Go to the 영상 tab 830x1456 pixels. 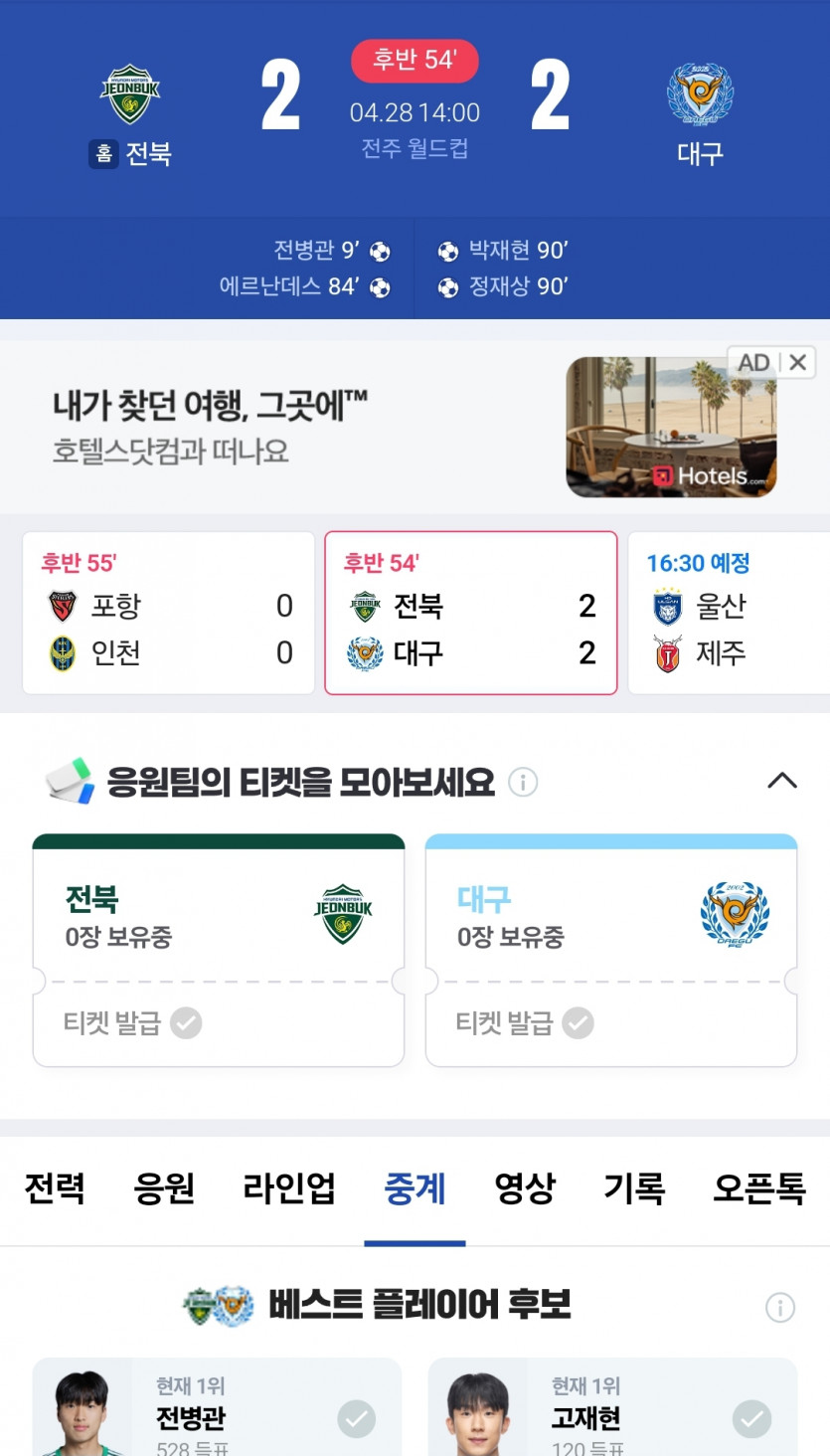pyautogui.click(x=525, y=1188)
